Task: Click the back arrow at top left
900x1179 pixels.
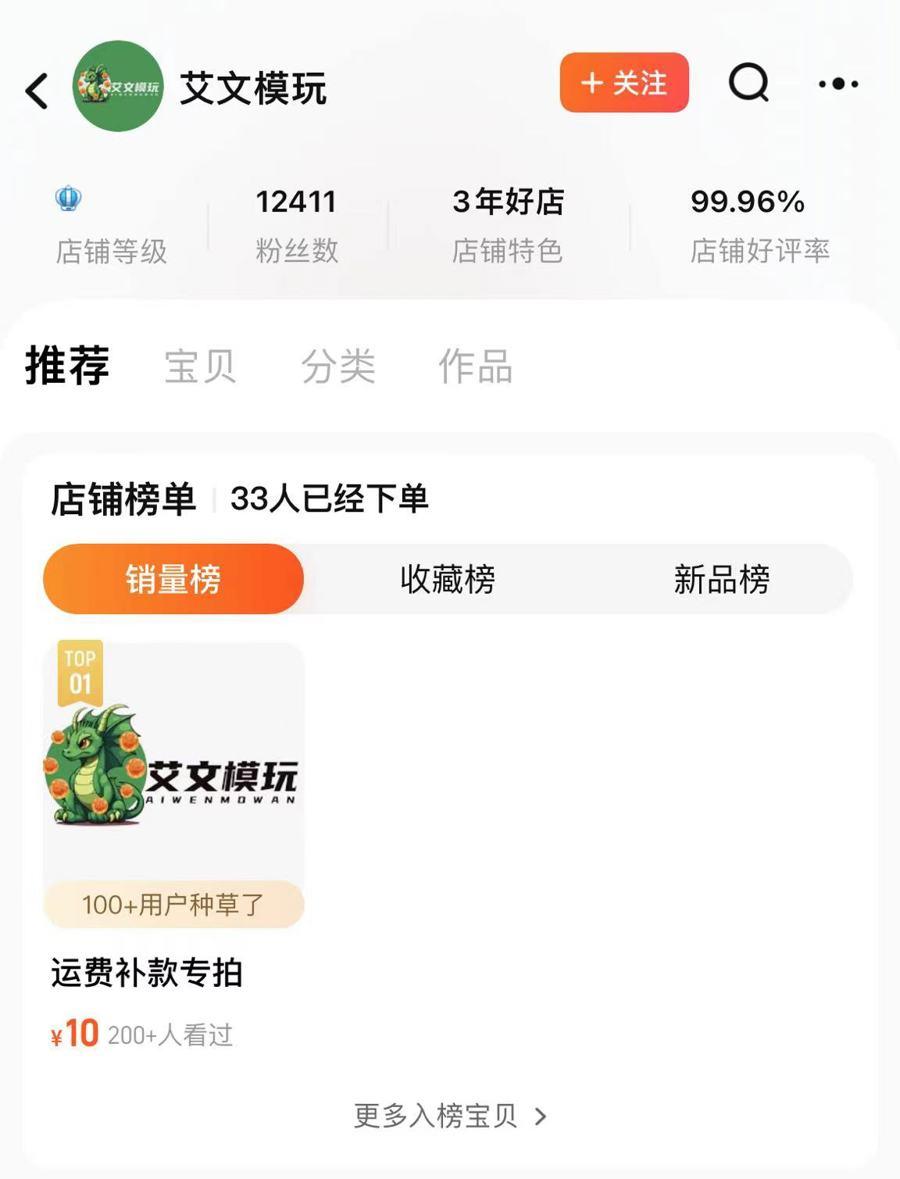Action: click(x=37, y=89)
